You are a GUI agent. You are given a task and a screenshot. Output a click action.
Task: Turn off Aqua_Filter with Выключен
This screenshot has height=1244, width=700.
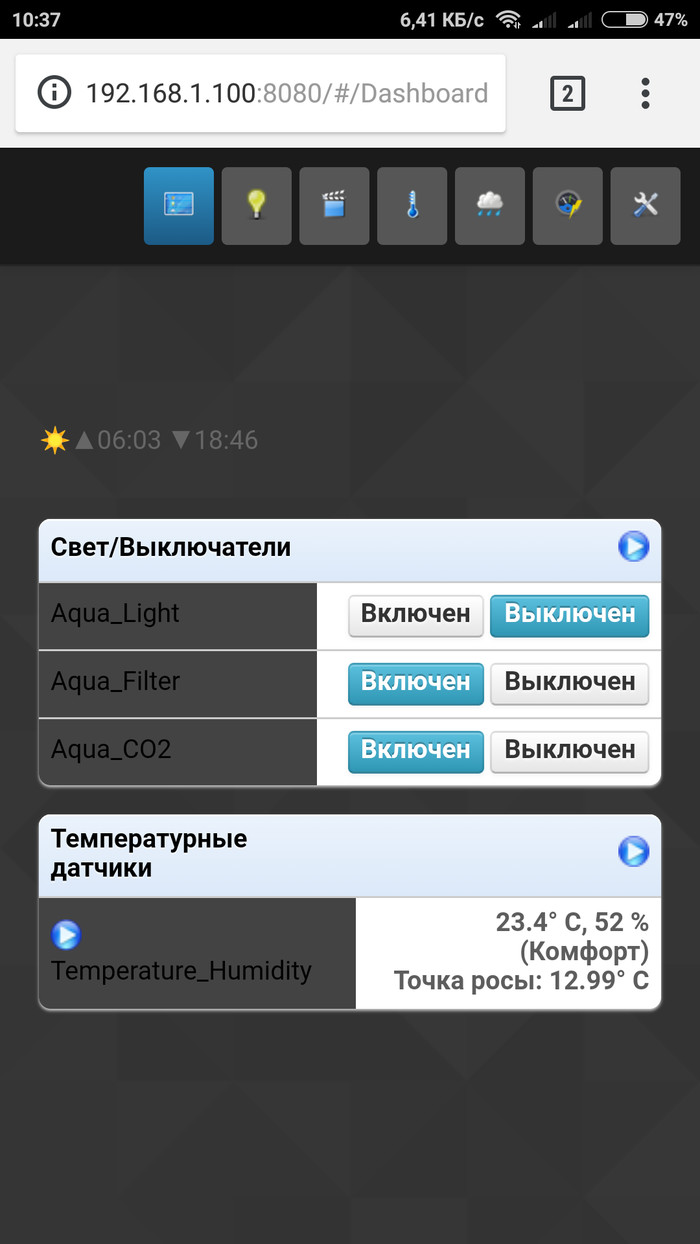[569, 683]
